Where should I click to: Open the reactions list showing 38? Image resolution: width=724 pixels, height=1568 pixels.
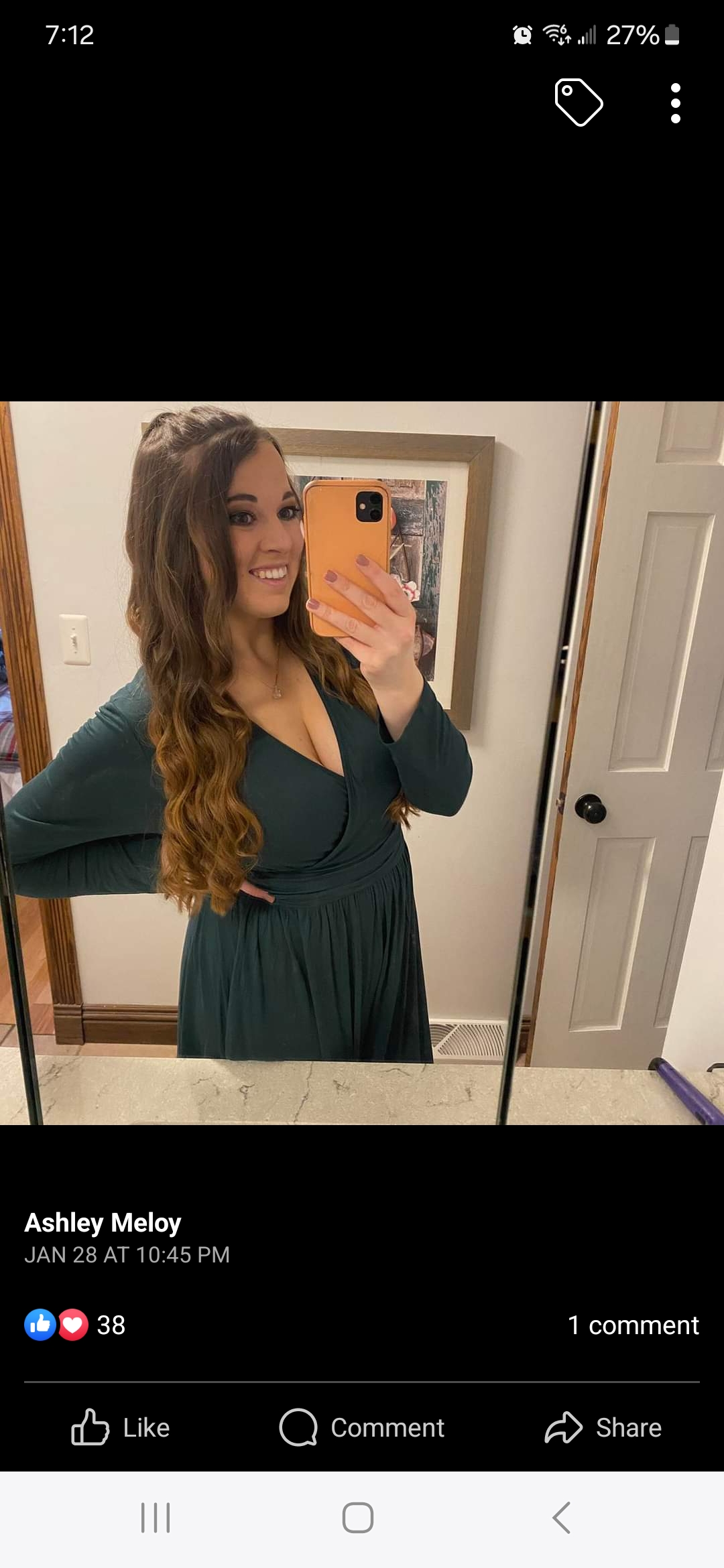pyautogui.click(x=75, y=1325)
